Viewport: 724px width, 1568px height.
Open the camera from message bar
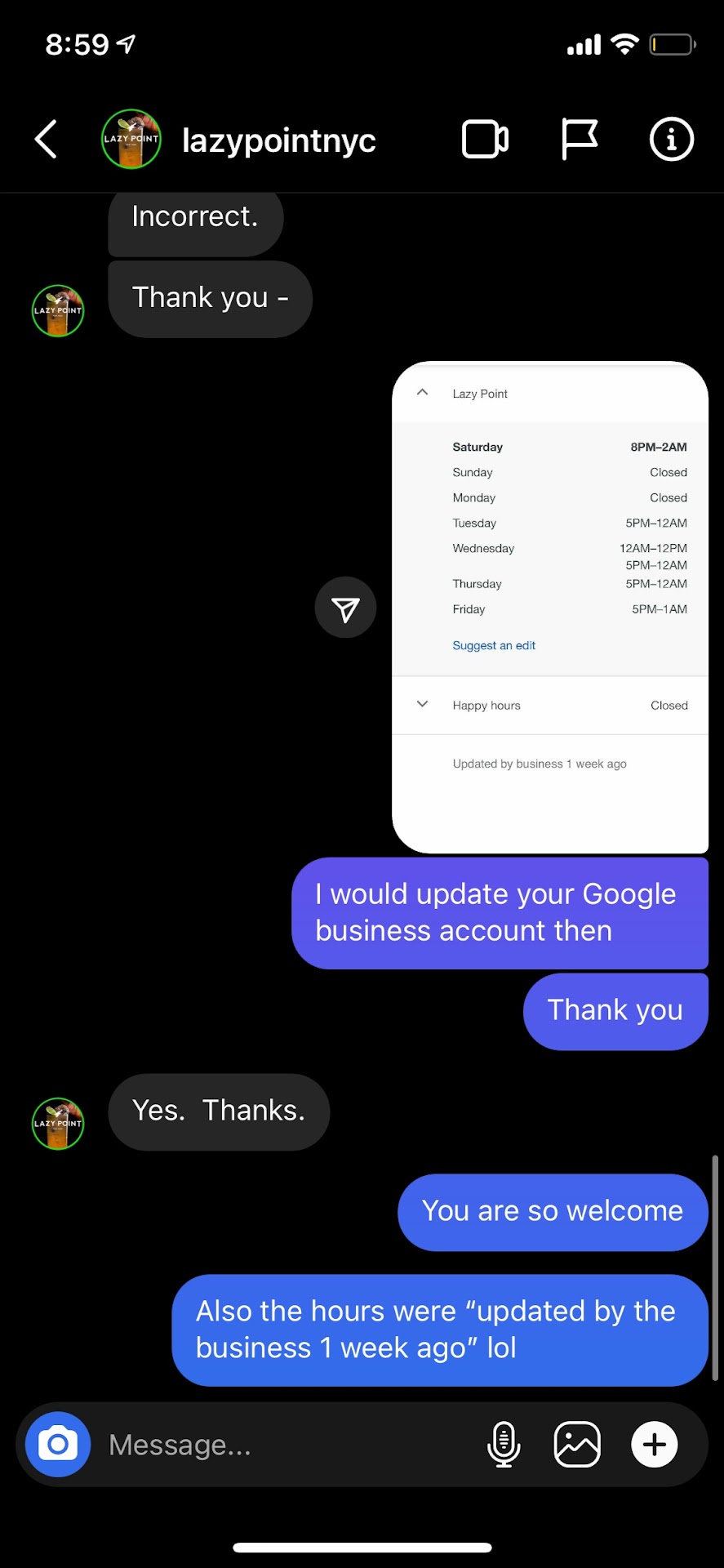pyautogui.click(x=58, y=1444)
